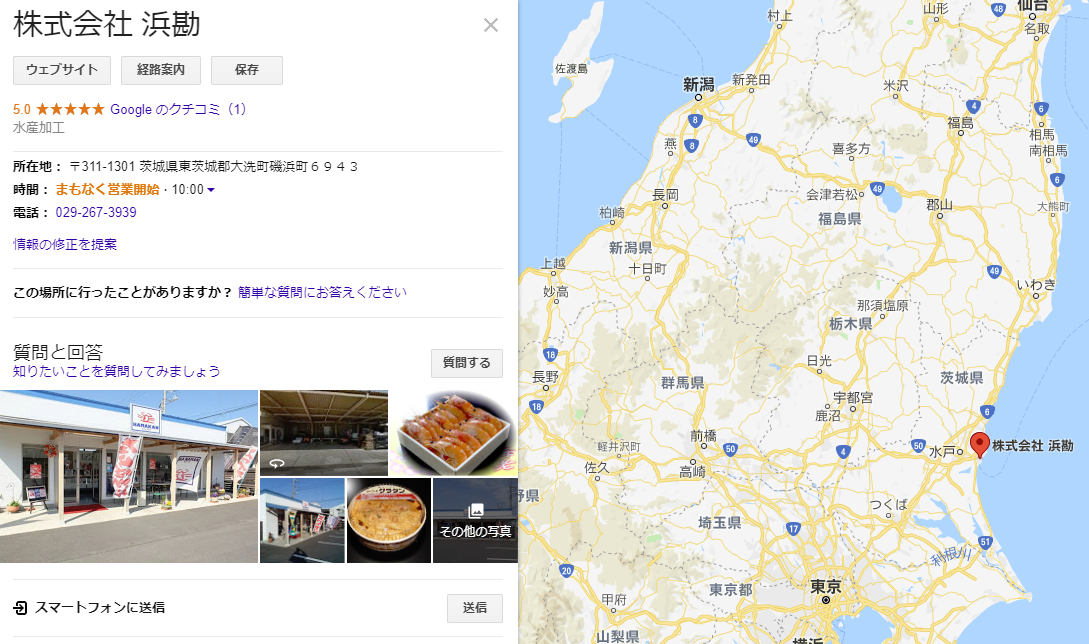Close the 株式会社 浜勘 info panel

490,25
